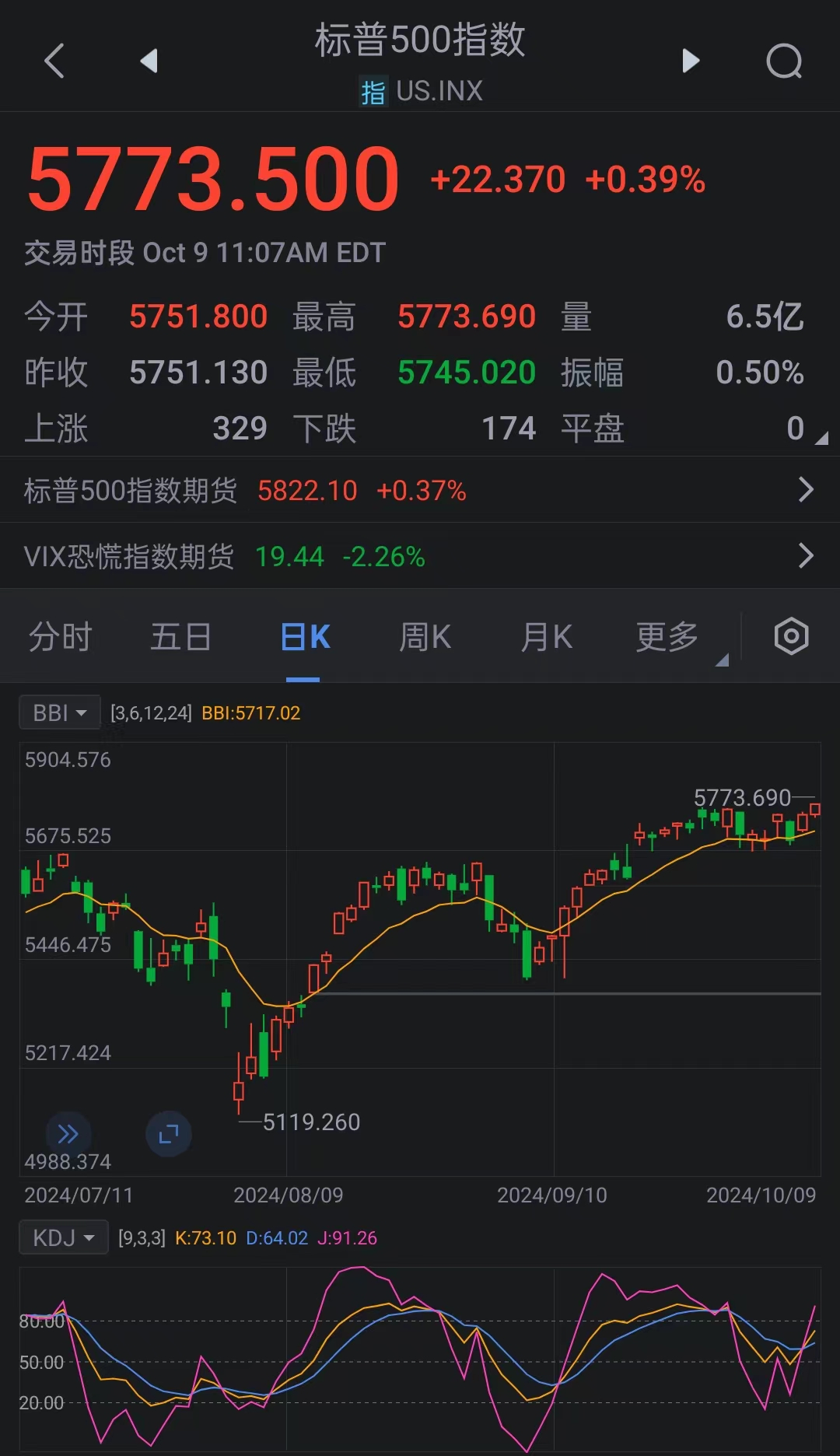This screenshot has width=840, height=1456.
Task: Switch to the previous stock
Action: pos(149,61)
